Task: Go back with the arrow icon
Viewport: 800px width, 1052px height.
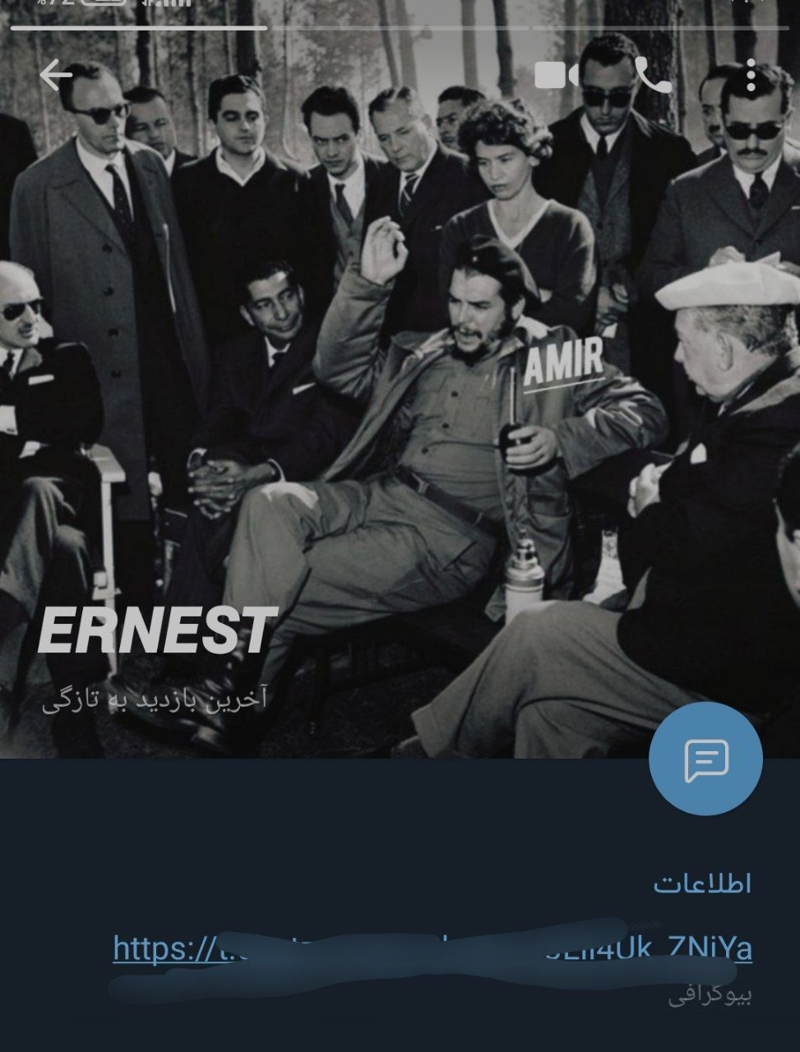Action: [56, 75]
